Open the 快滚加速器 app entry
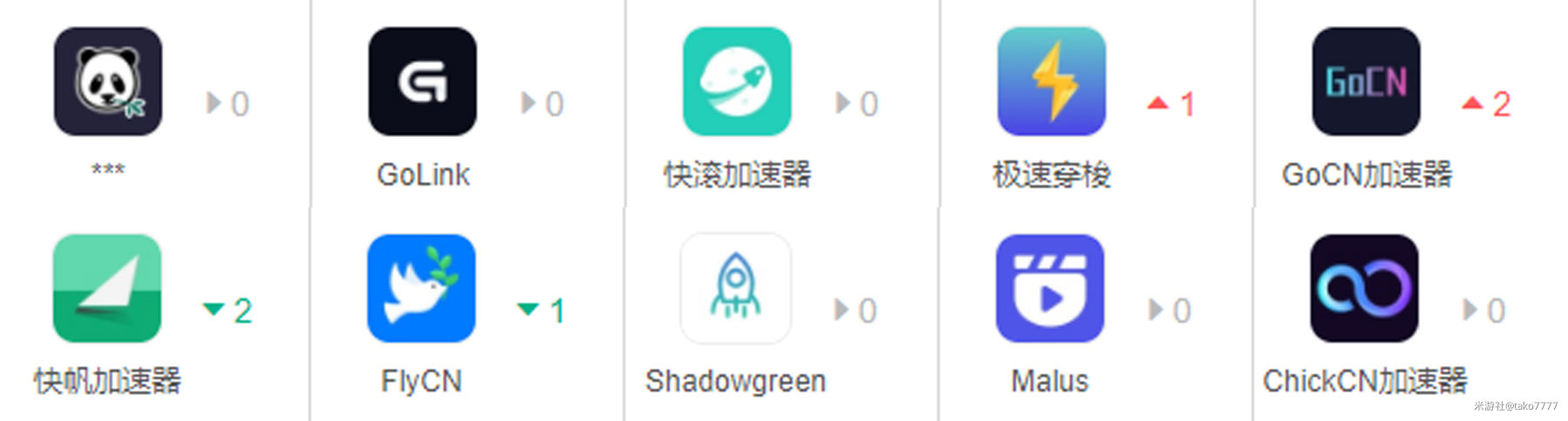 [737, 81]
